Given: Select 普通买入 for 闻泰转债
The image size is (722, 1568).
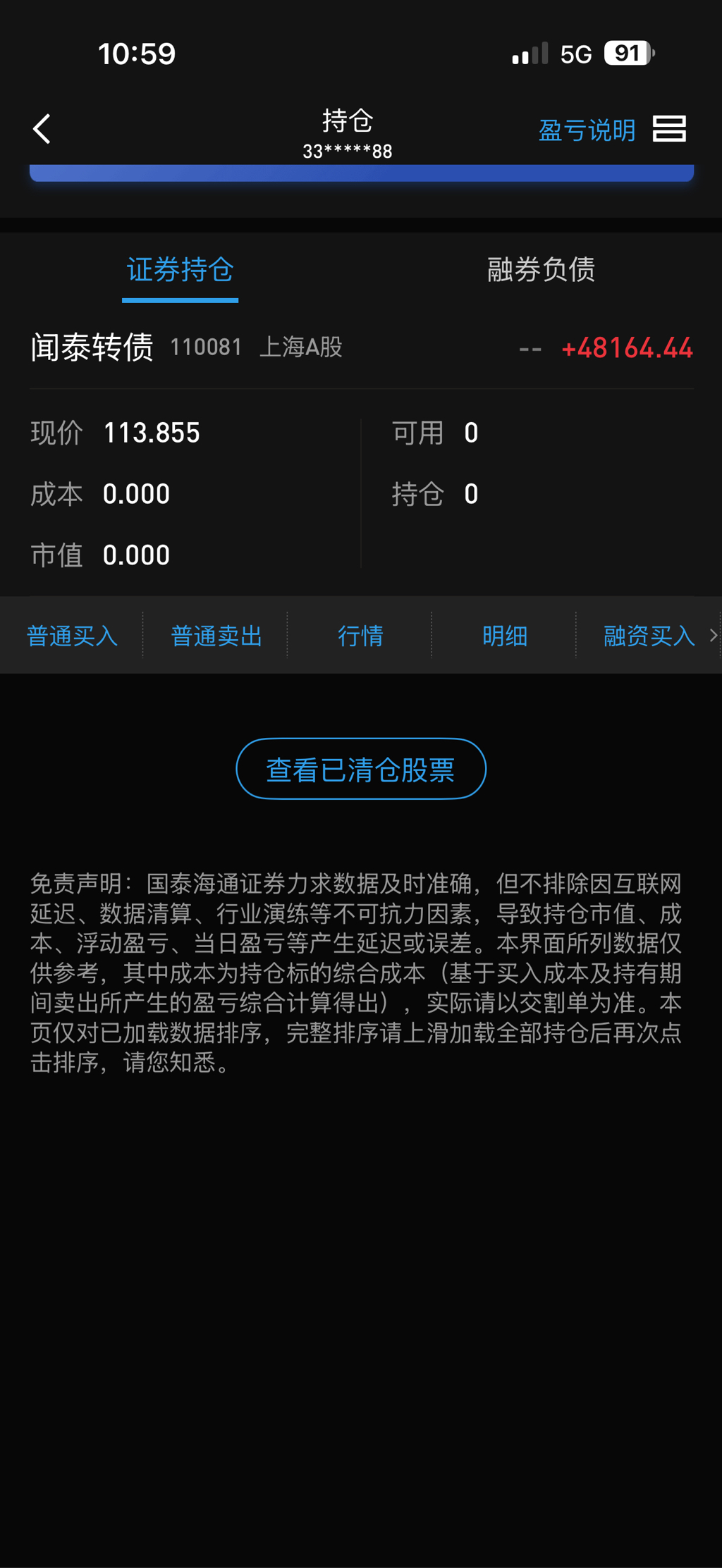Looking at the screenshot, I should point(72,636).
